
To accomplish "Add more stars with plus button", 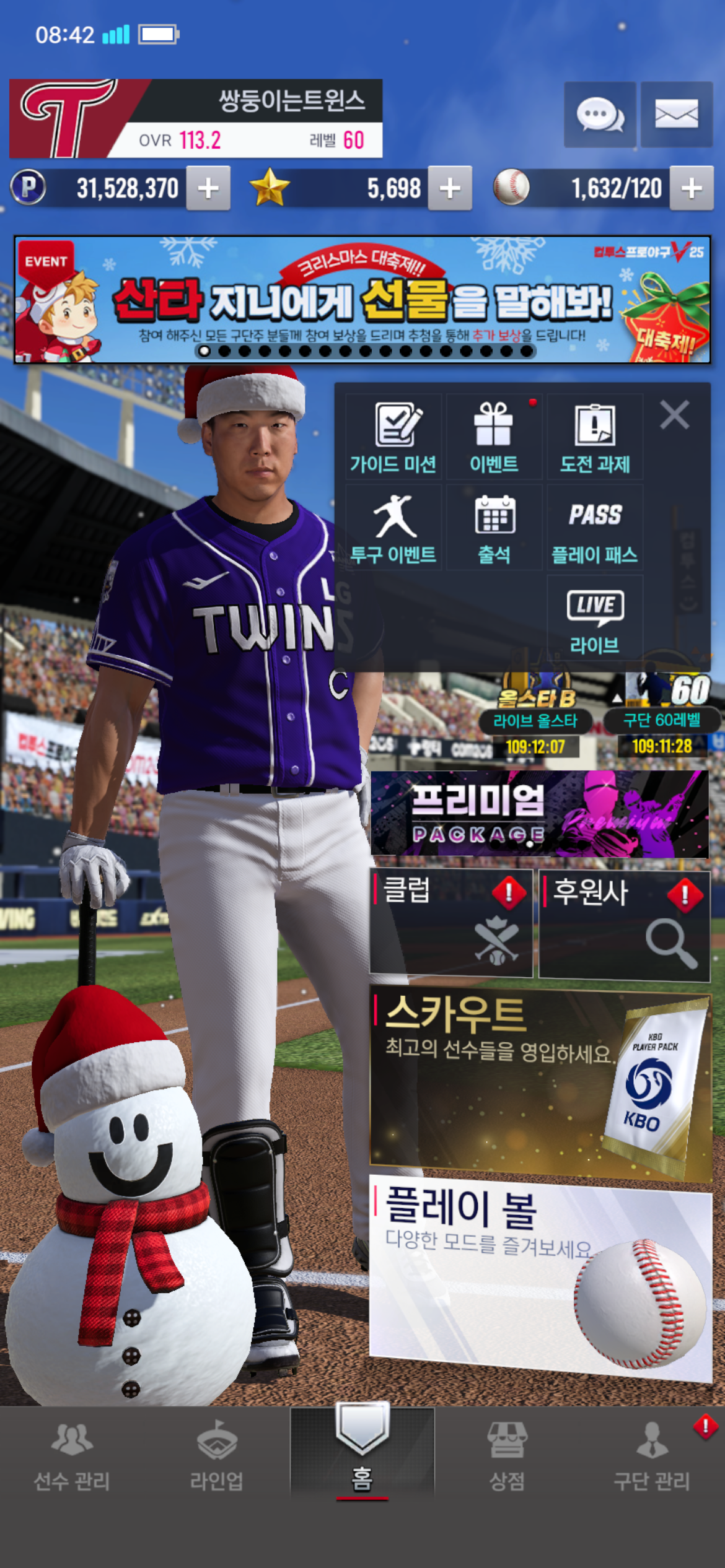I will 450,188.
